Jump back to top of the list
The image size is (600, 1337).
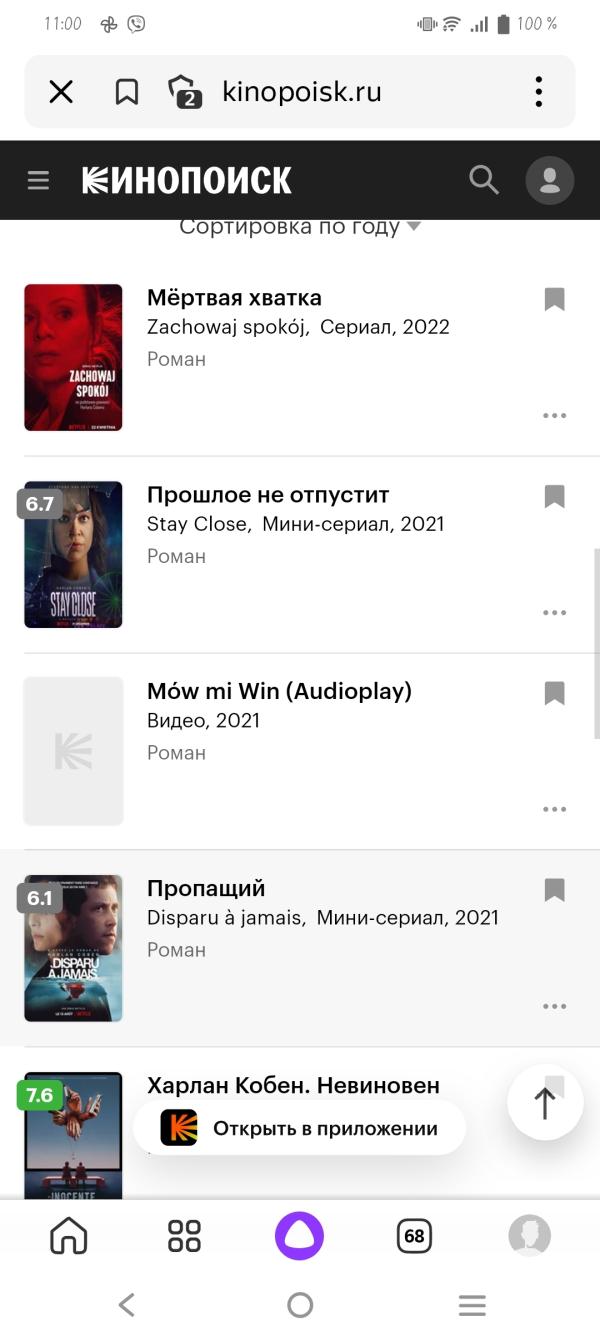point(545,1103)
